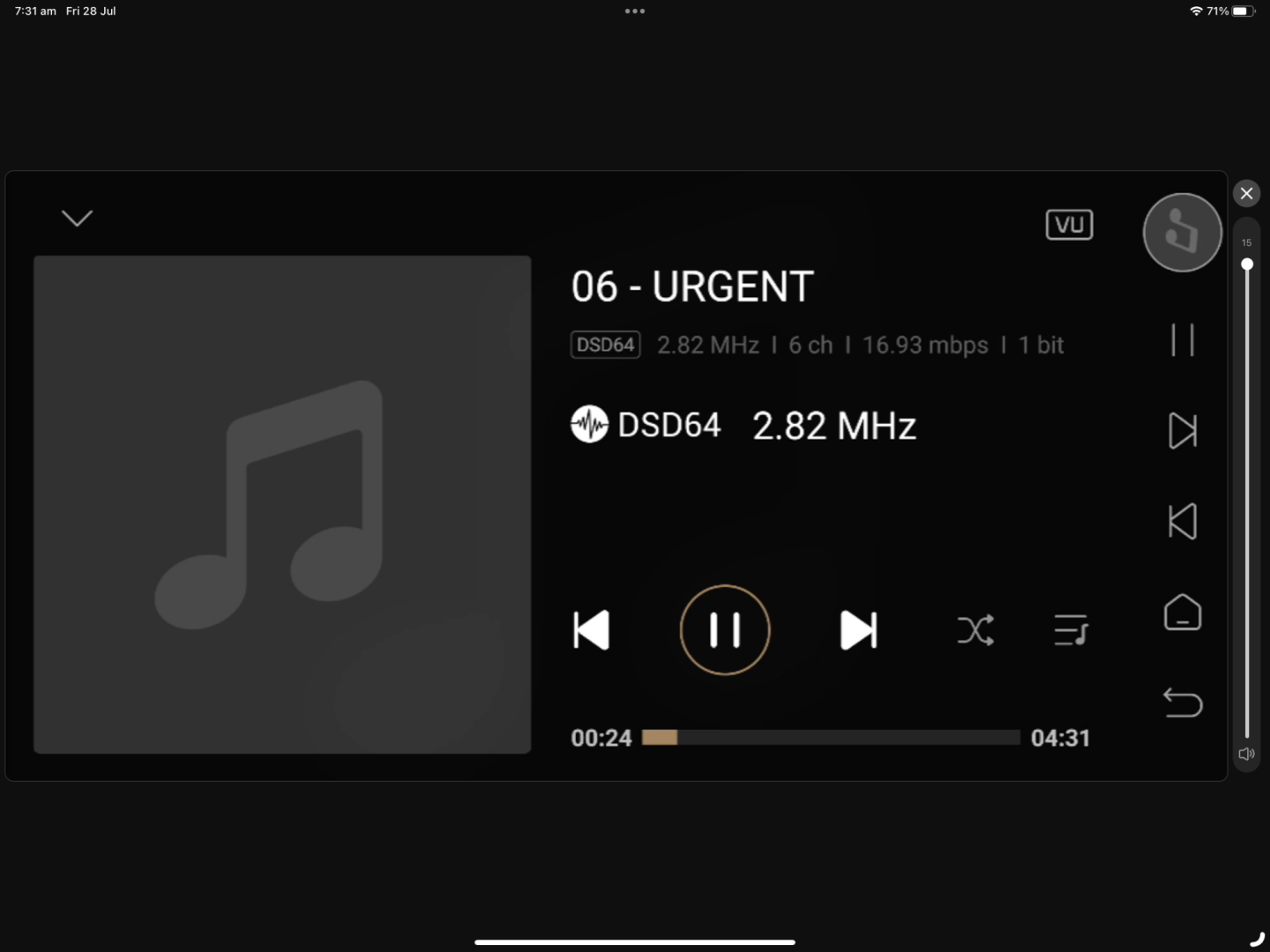
Task: Skip back using the side panel icon
Action: point(1182,522)
